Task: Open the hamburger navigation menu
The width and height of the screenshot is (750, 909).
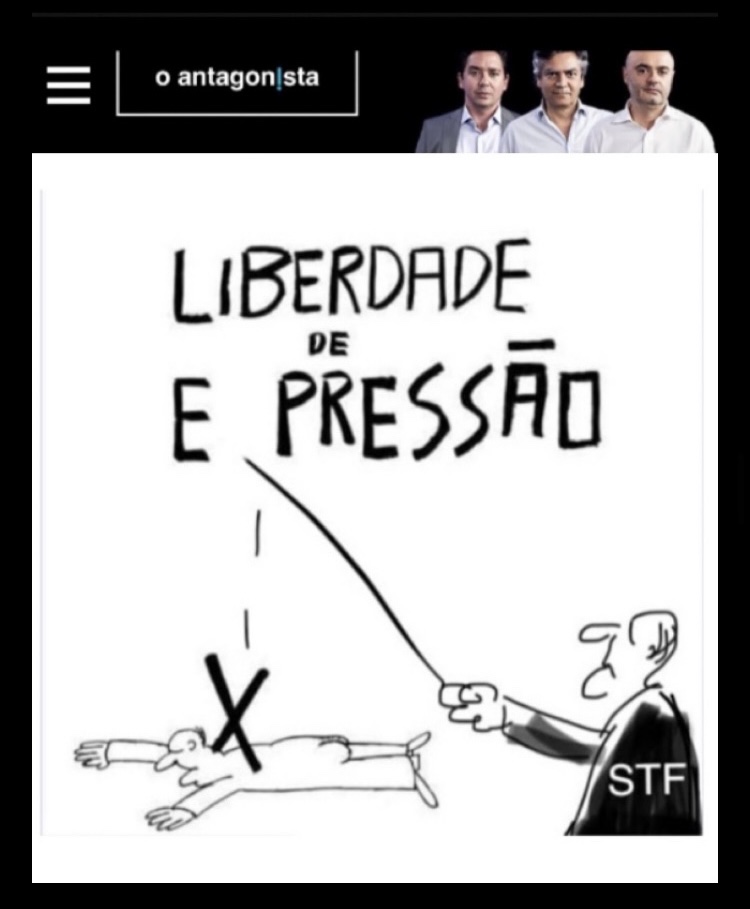Action: tap(68, 85)
